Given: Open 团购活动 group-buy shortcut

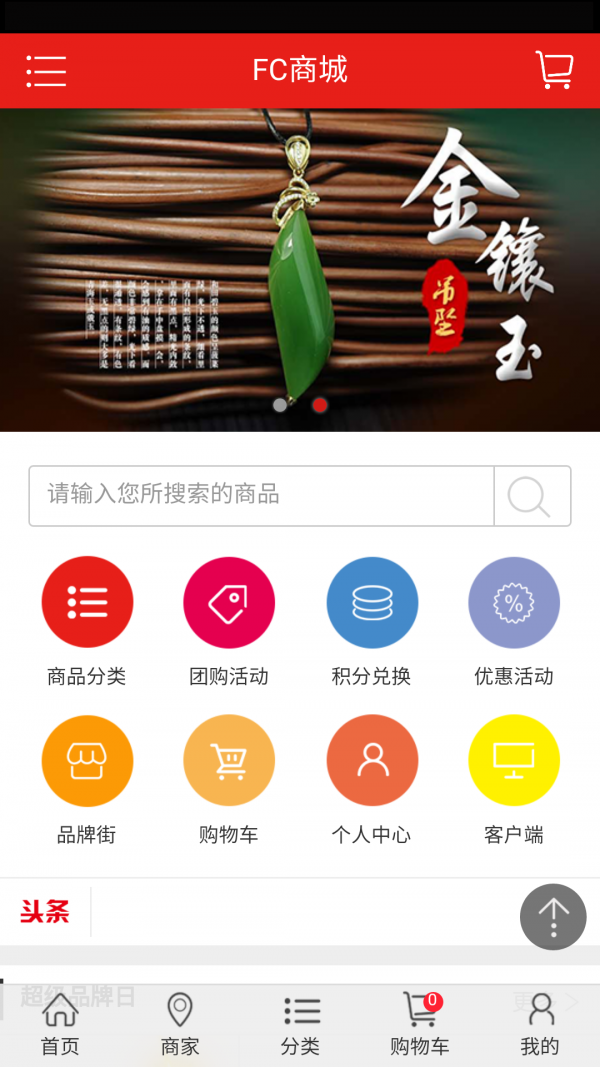Looking at the screenshot, I should 229,602.
